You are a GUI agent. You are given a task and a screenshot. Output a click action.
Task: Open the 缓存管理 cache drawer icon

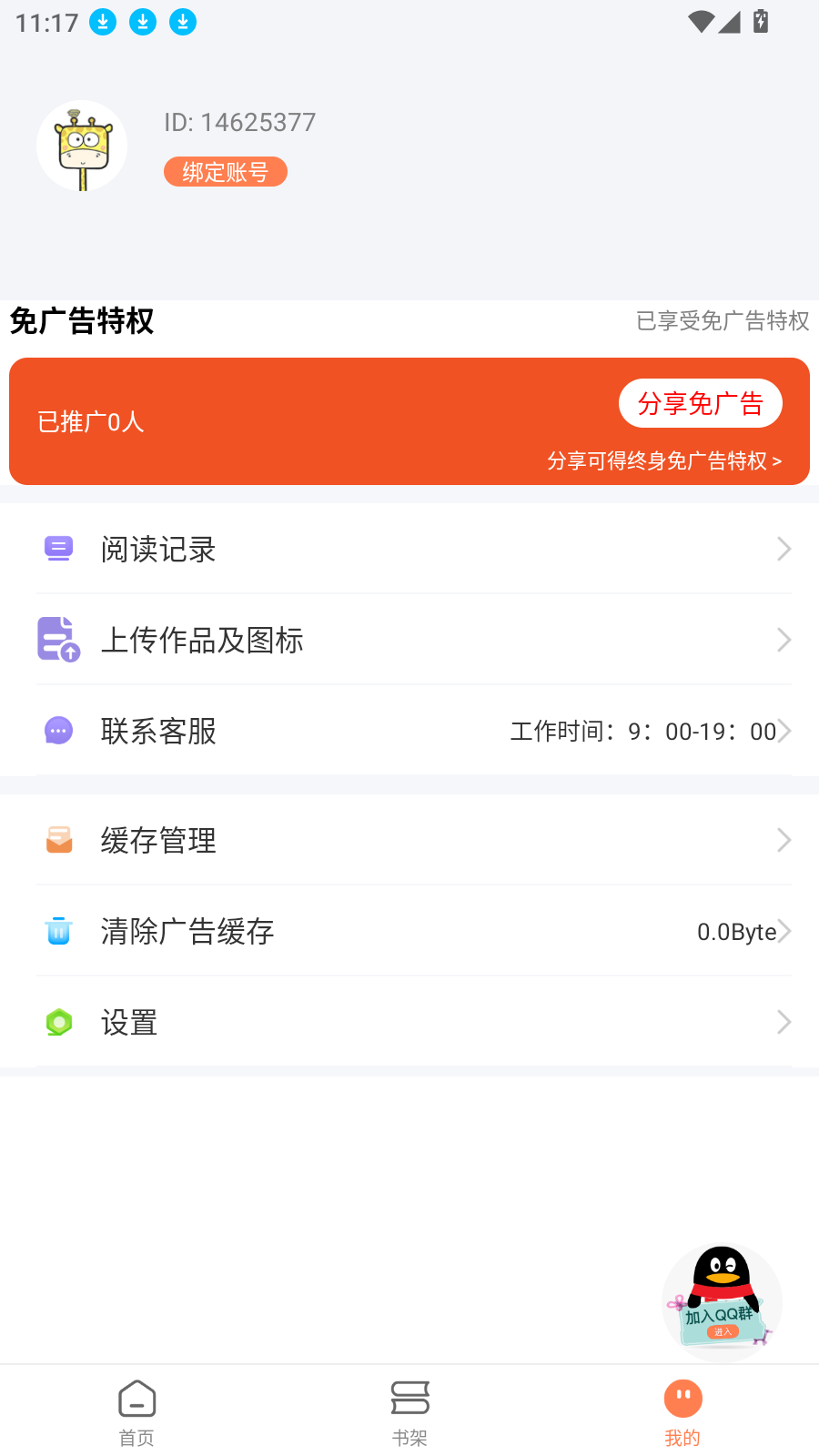[x=58, y=840]
